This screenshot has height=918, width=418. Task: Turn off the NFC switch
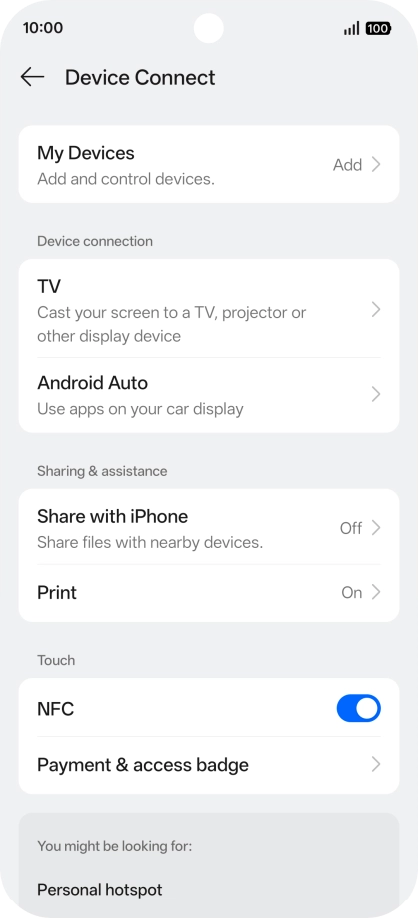(x=358, y=708)
